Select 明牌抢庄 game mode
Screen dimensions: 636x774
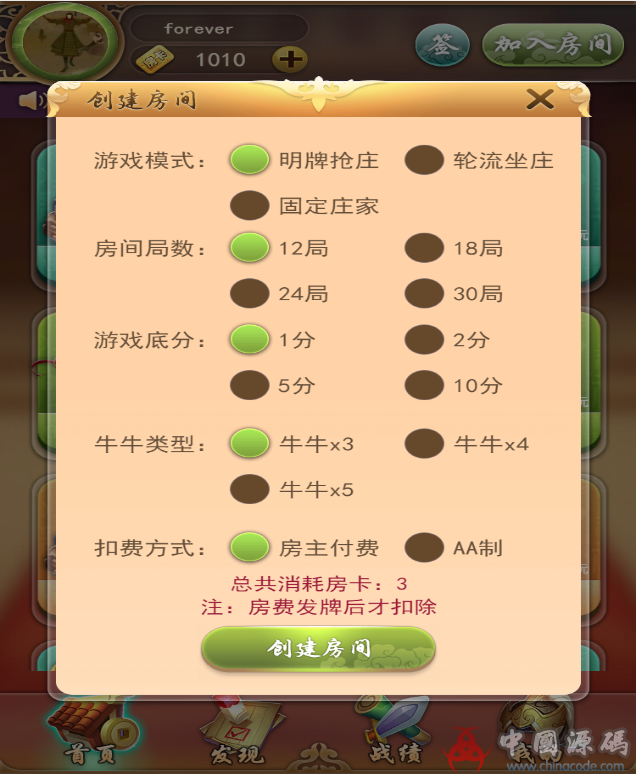point(250,160)
